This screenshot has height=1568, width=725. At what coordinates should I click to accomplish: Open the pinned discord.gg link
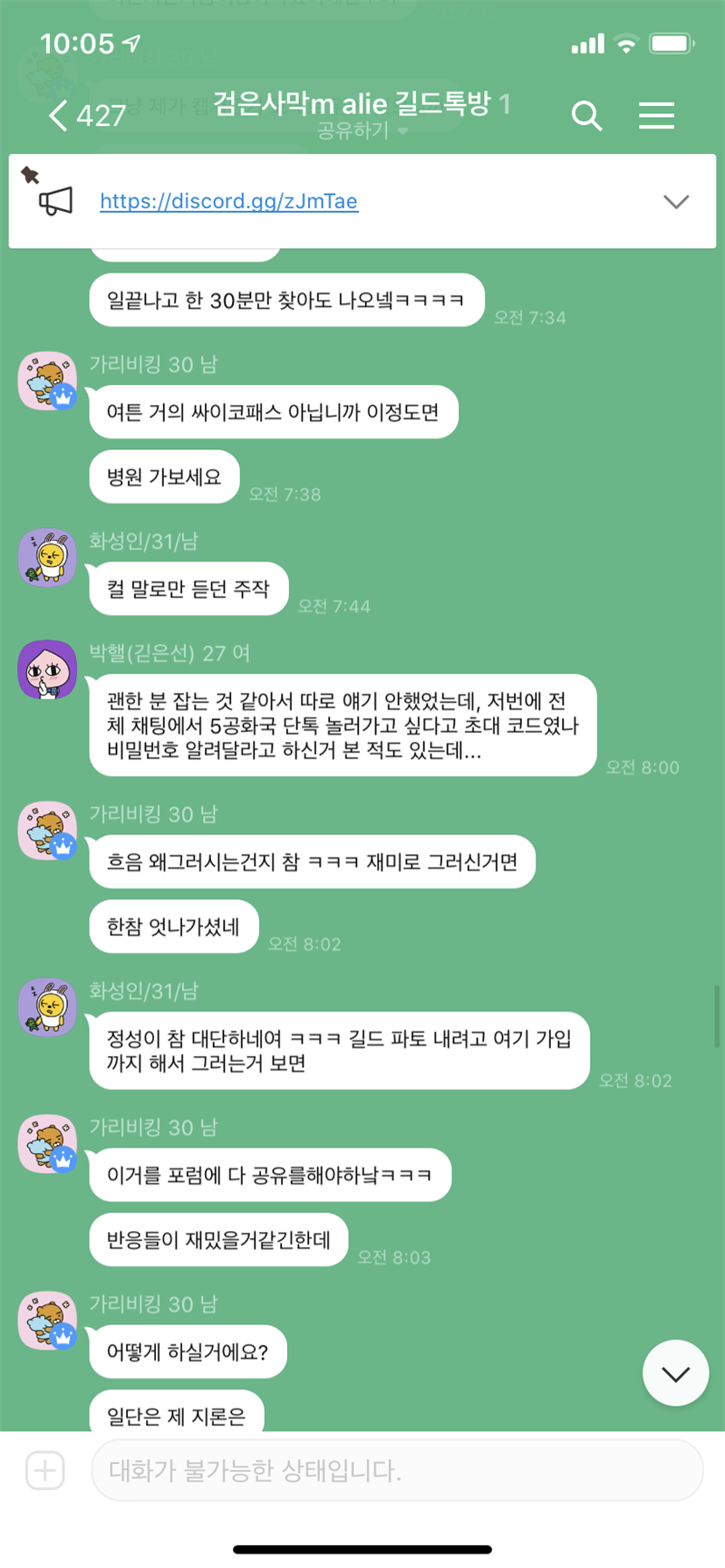pyautogui.click(x=228, y=201)
